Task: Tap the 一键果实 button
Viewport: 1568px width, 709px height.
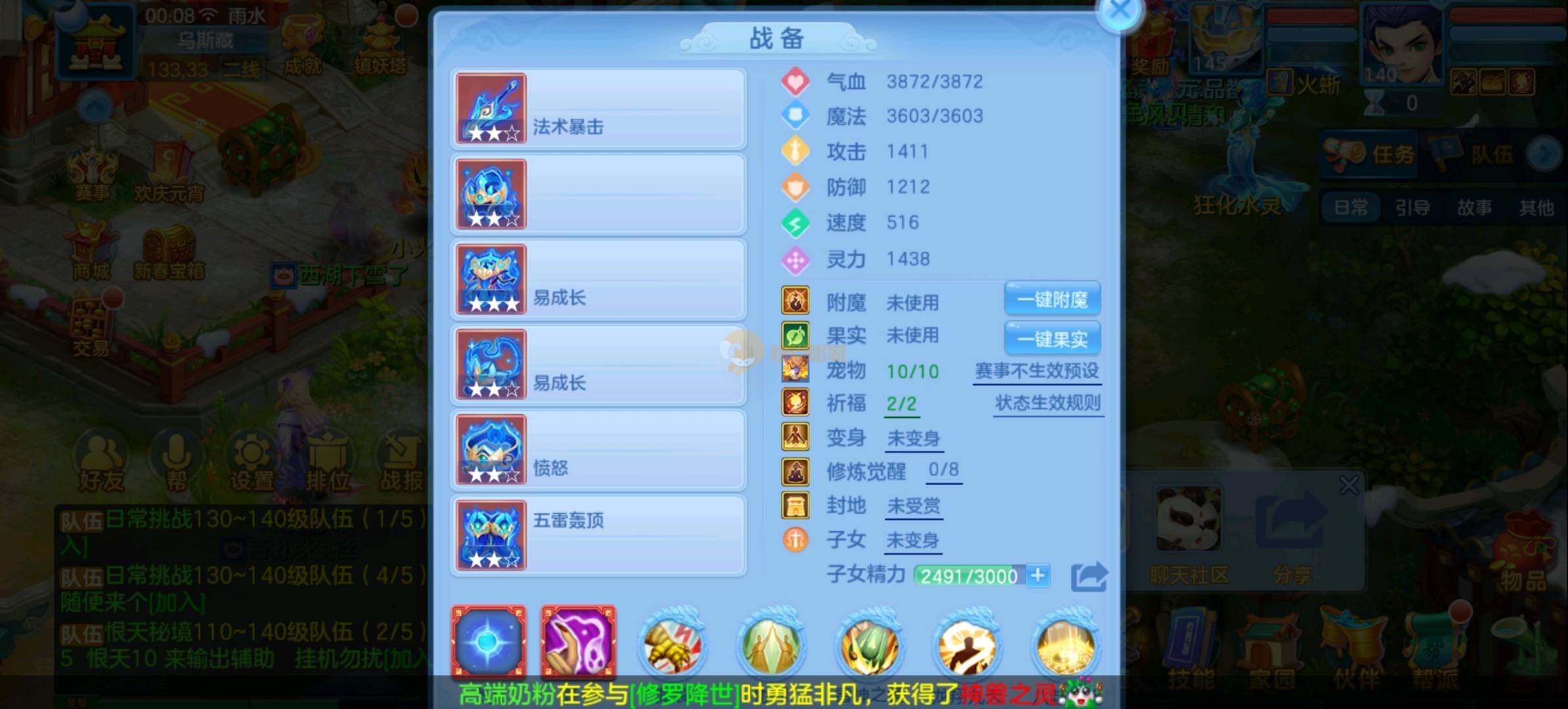Action: point(1052,339)
